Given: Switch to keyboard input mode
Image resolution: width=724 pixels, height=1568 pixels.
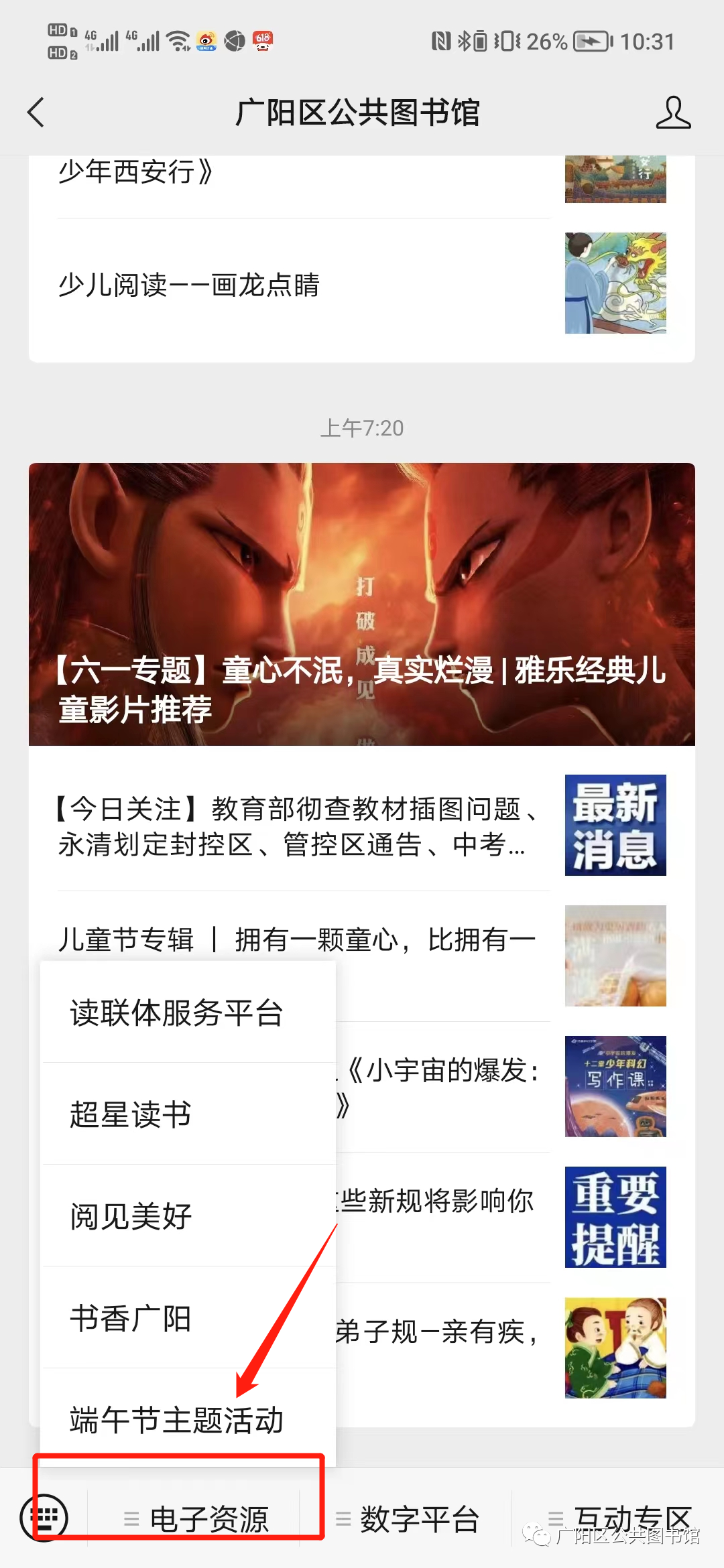Looking at the screenshot, I should (x=44, y=1517).
